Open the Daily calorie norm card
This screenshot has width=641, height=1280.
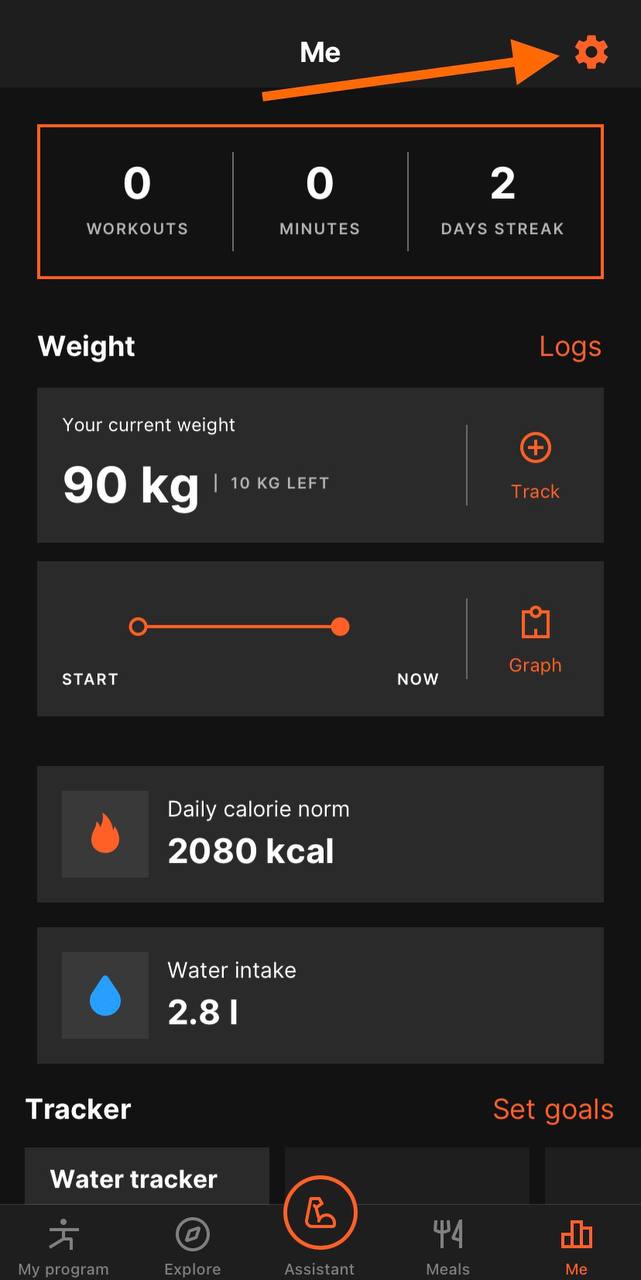tap(320, 834)
